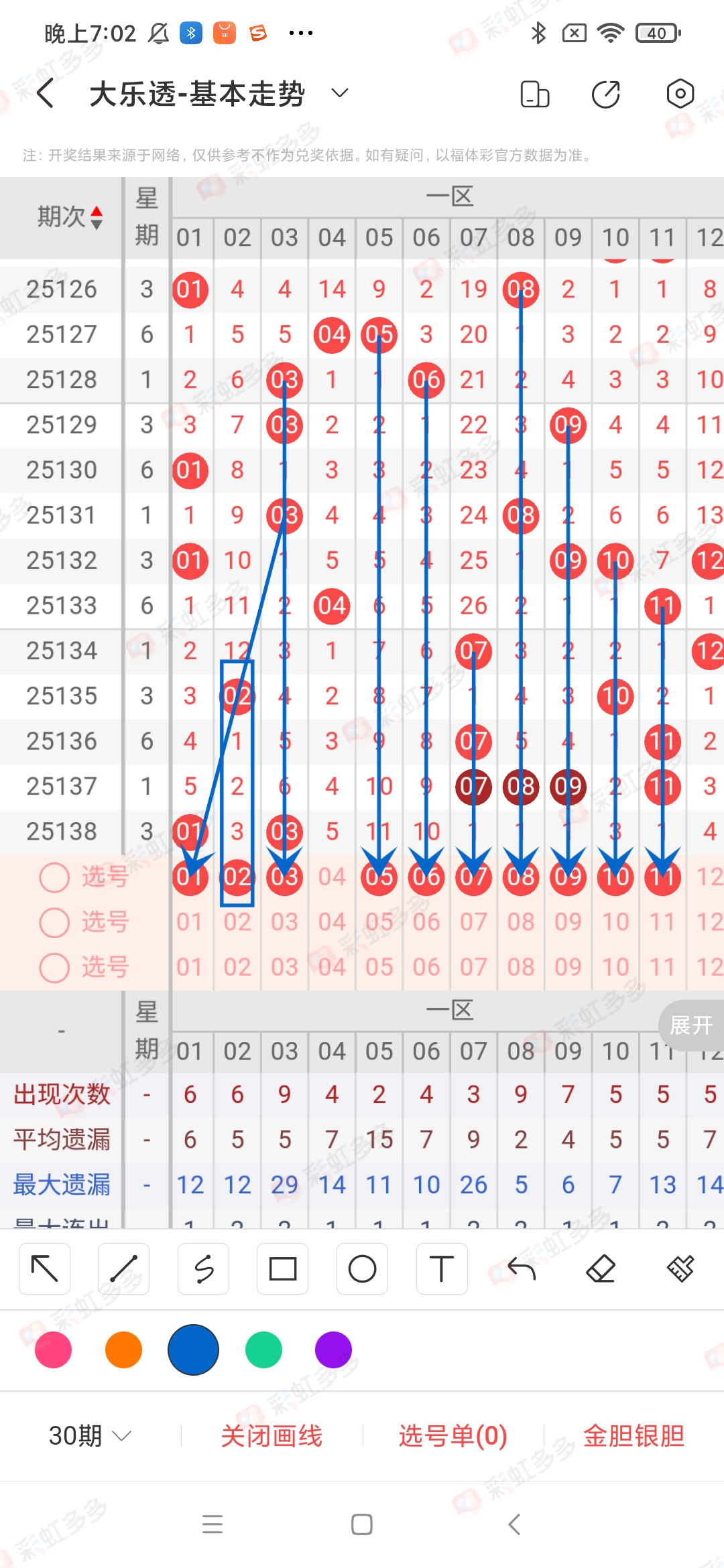
Task: Open the settings icon at top right
Action: (680, 94)
